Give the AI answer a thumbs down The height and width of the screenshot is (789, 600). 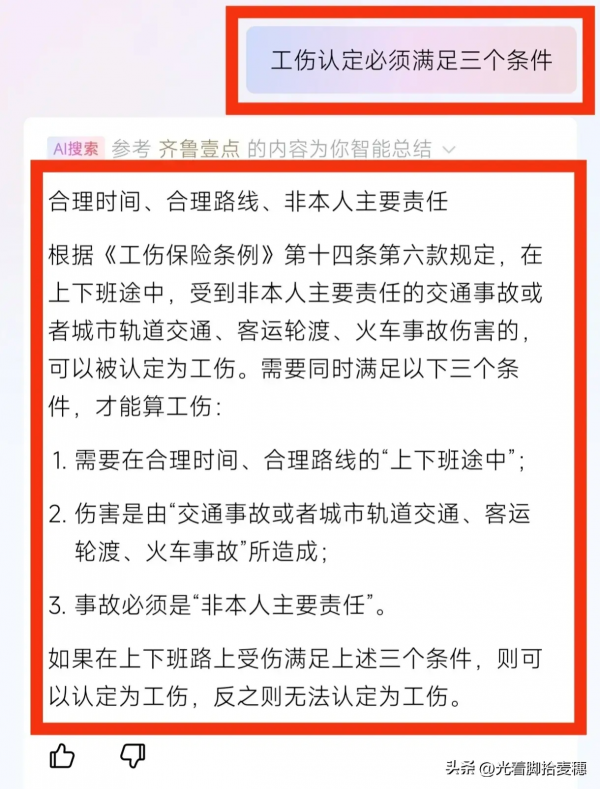tap(133, 756)
